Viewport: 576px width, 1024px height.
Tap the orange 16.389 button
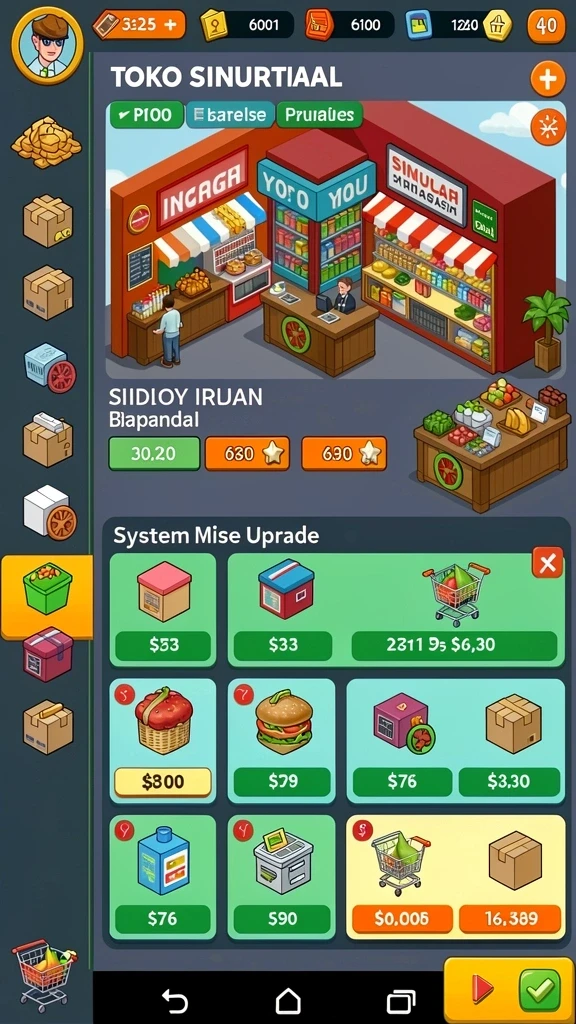coord(510,919)
